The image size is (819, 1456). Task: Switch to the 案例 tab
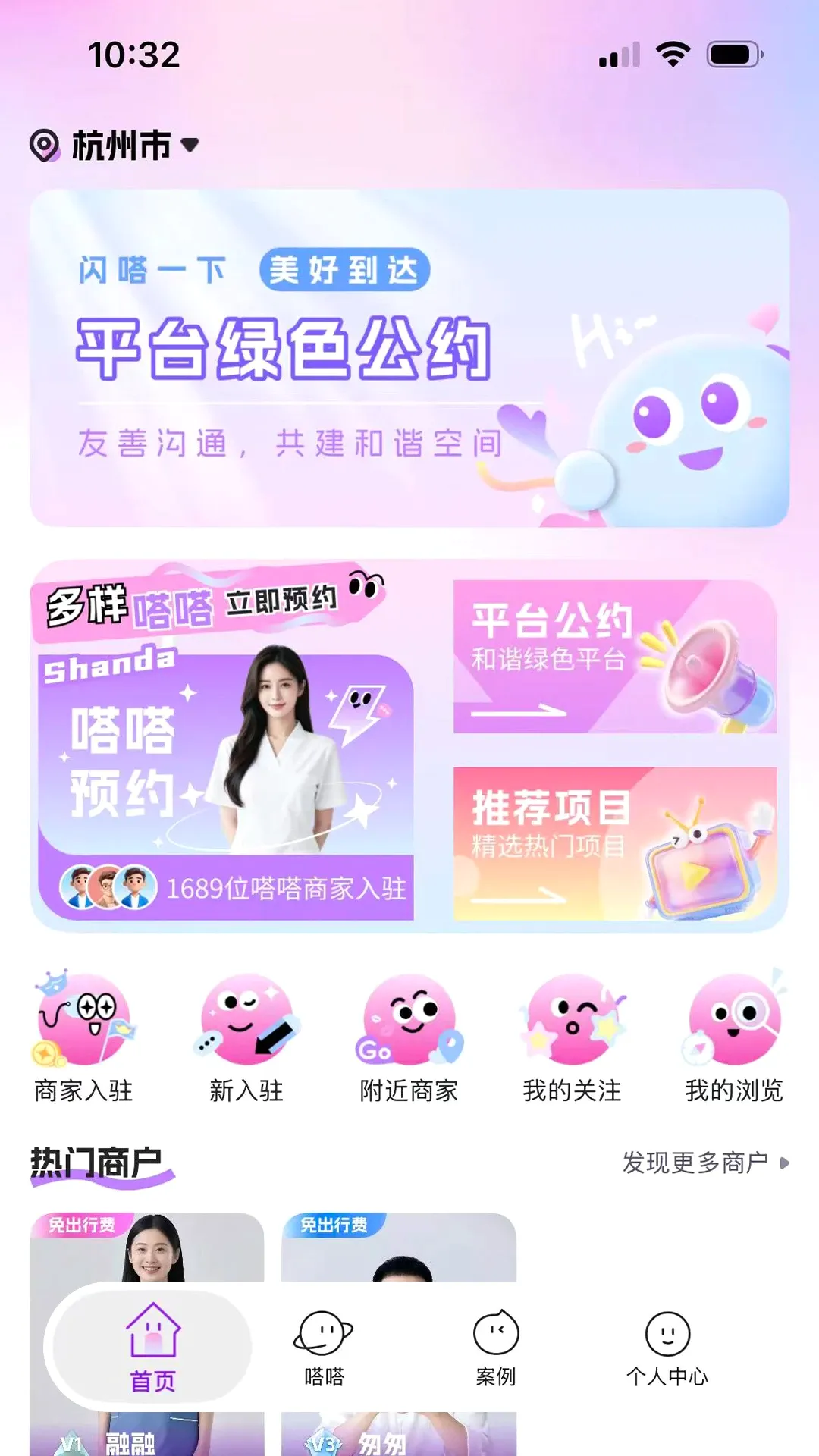click(x=496, y=1348)
